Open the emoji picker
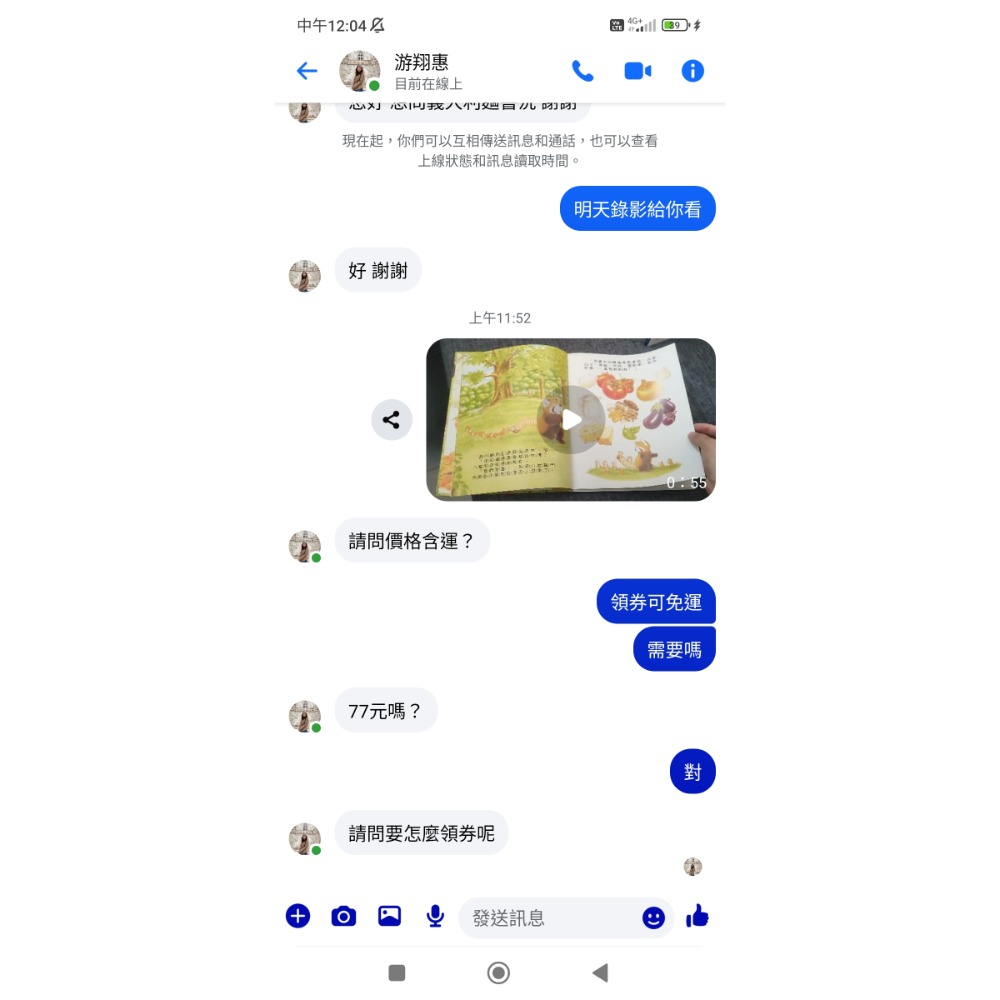 point(653,918)
